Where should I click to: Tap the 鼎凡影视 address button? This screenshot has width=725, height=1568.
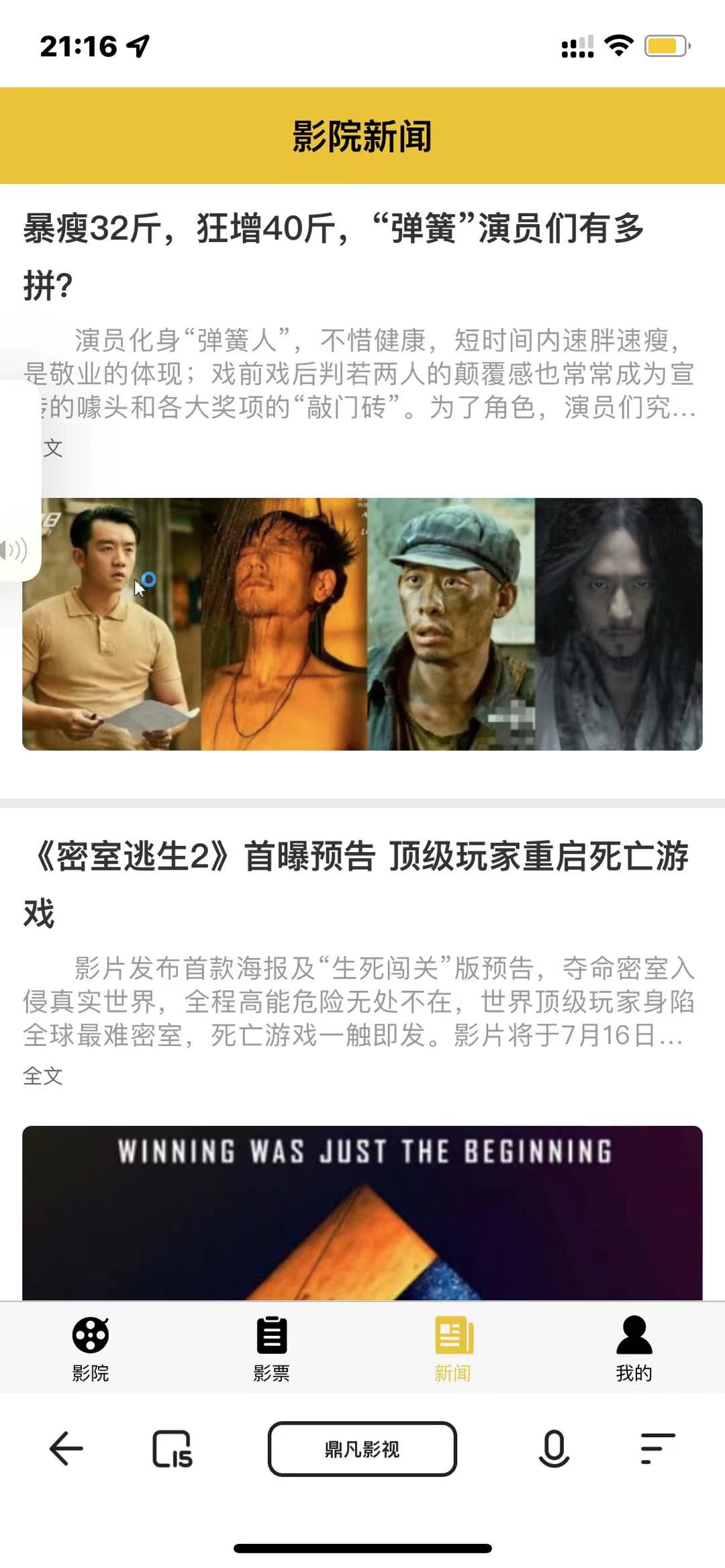(362, 1449)
